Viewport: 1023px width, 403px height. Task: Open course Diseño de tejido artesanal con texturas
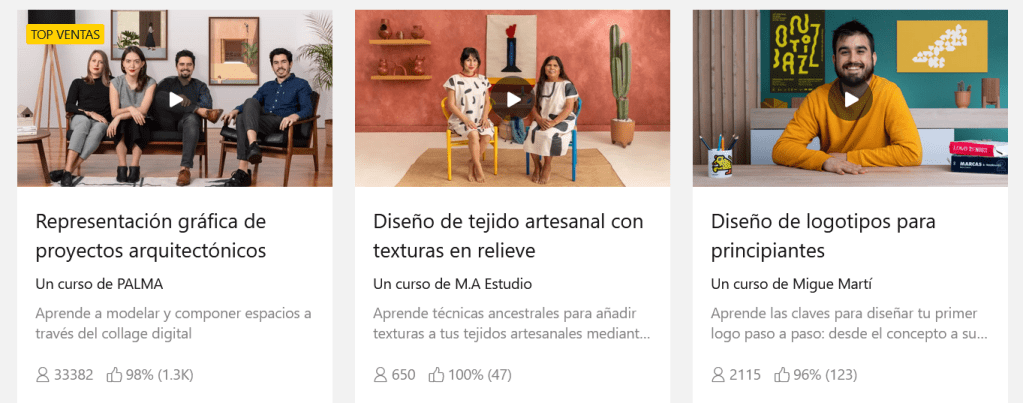[x=508, y=235]
